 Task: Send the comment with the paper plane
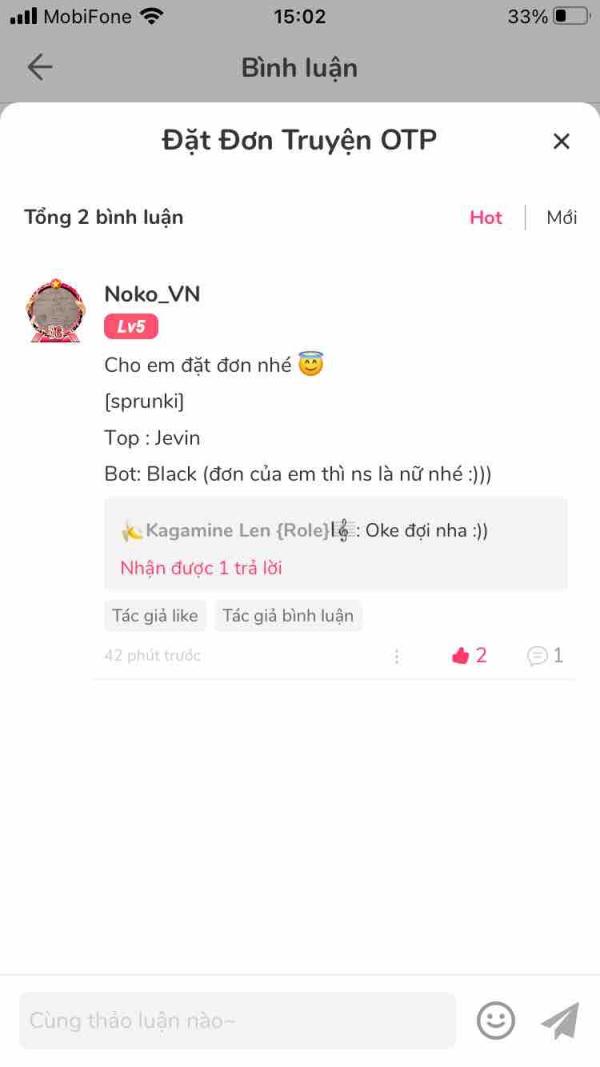[x=561, y=1021]
